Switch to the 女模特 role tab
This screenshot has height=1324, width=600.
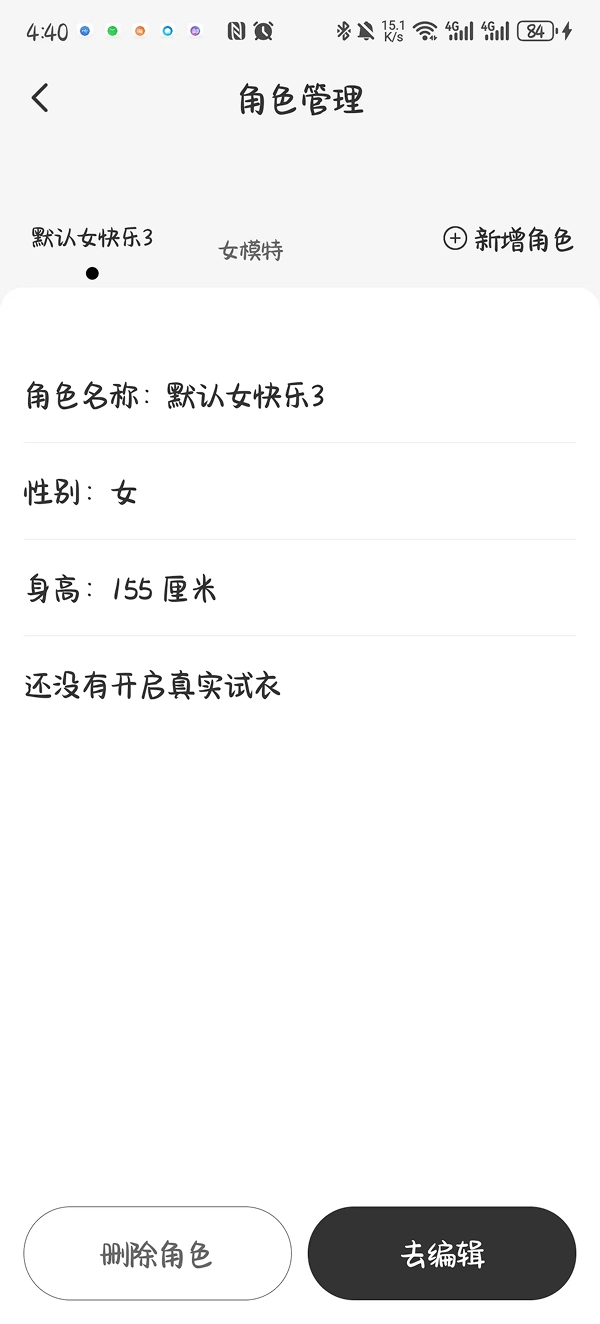(251, 251)
